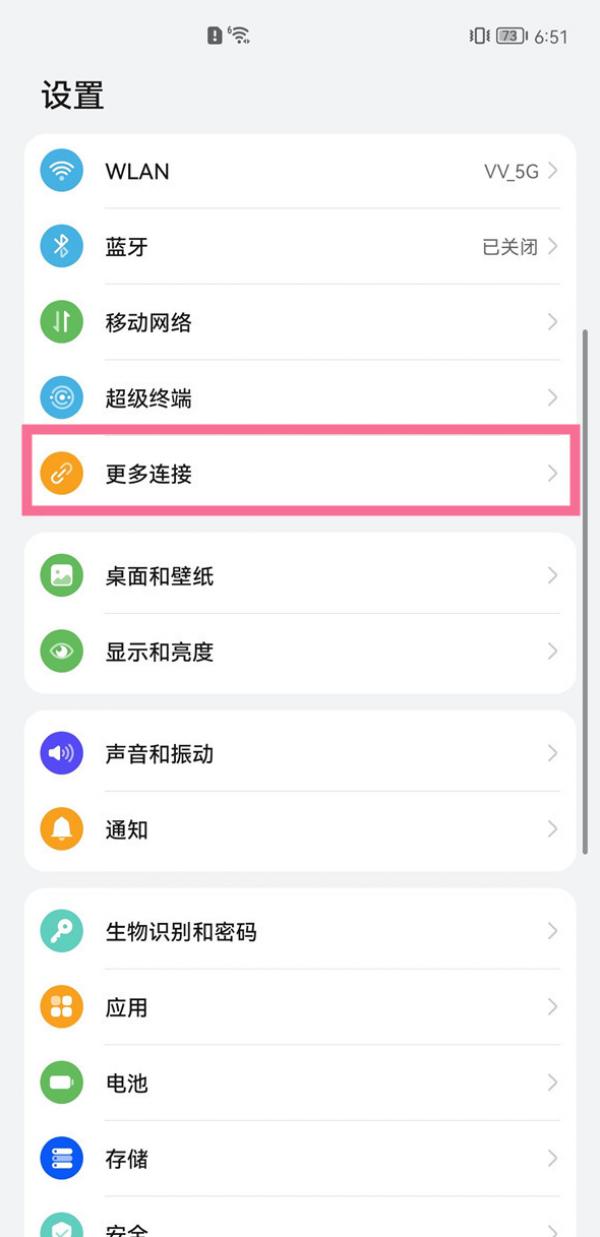Open 声音和振动 settings
This screenshot has width=600, height=1237.
coord(300,754)
